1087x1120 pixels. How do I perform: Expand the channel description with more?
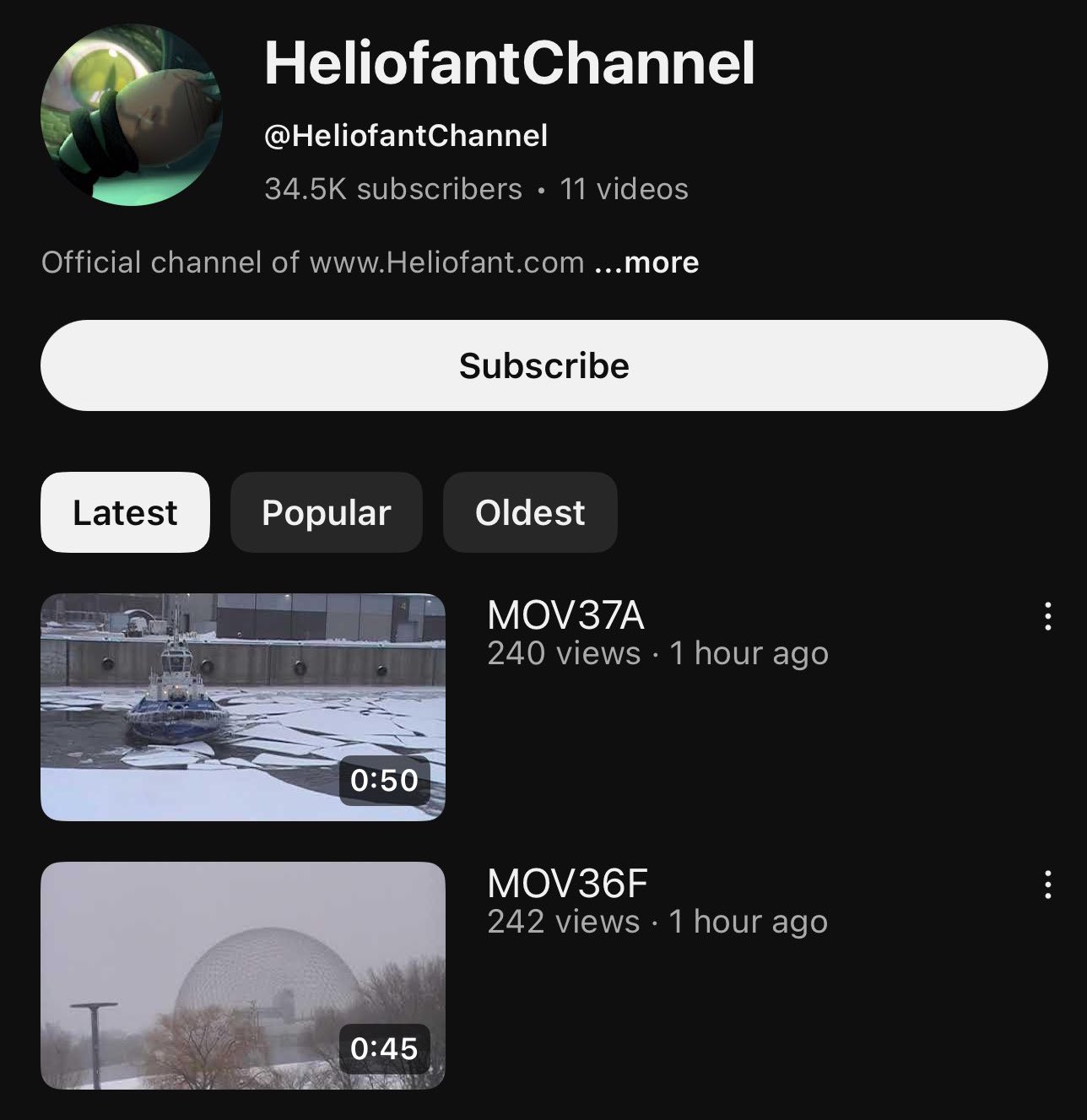coord(646,262)
